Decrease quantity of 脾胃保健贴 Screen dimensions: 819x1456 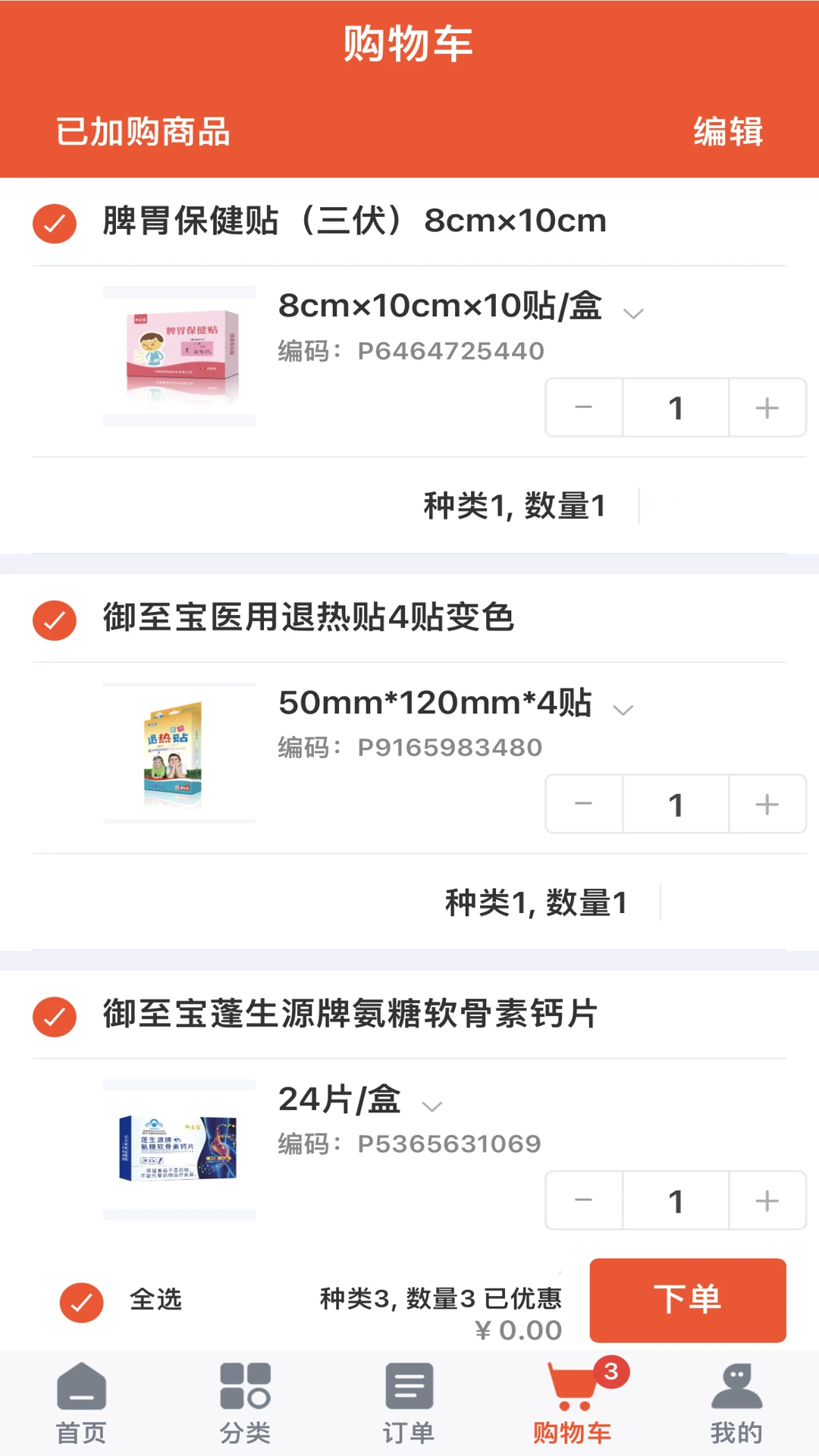(x=584, y=408)
